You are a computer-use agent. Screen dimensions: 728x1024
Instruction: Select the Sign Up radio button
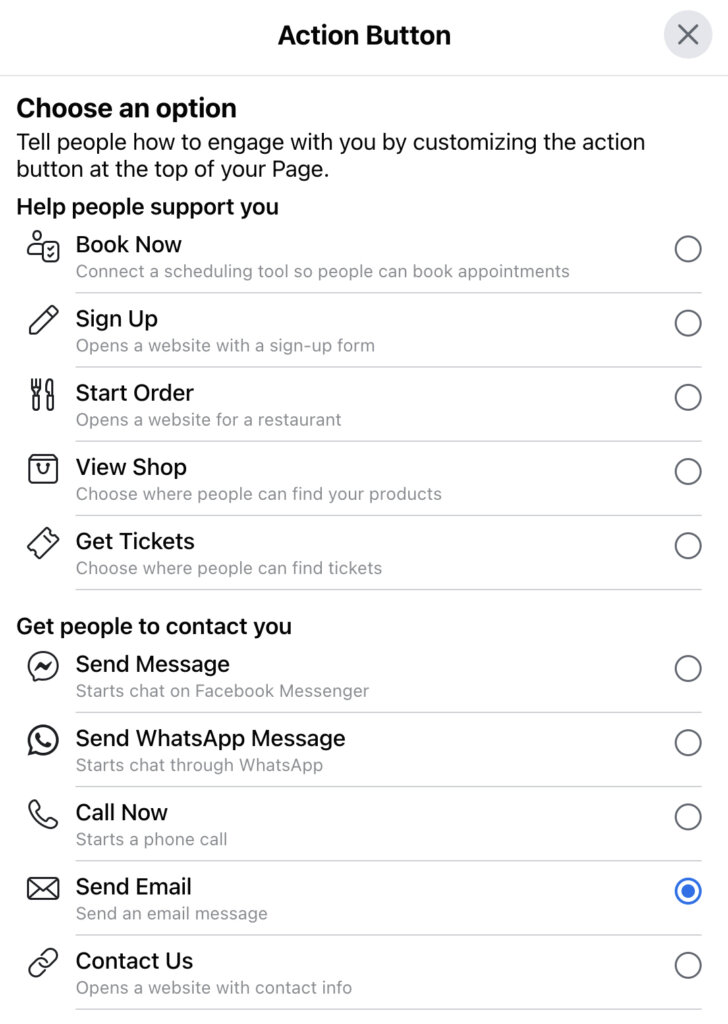click(688, 323)
